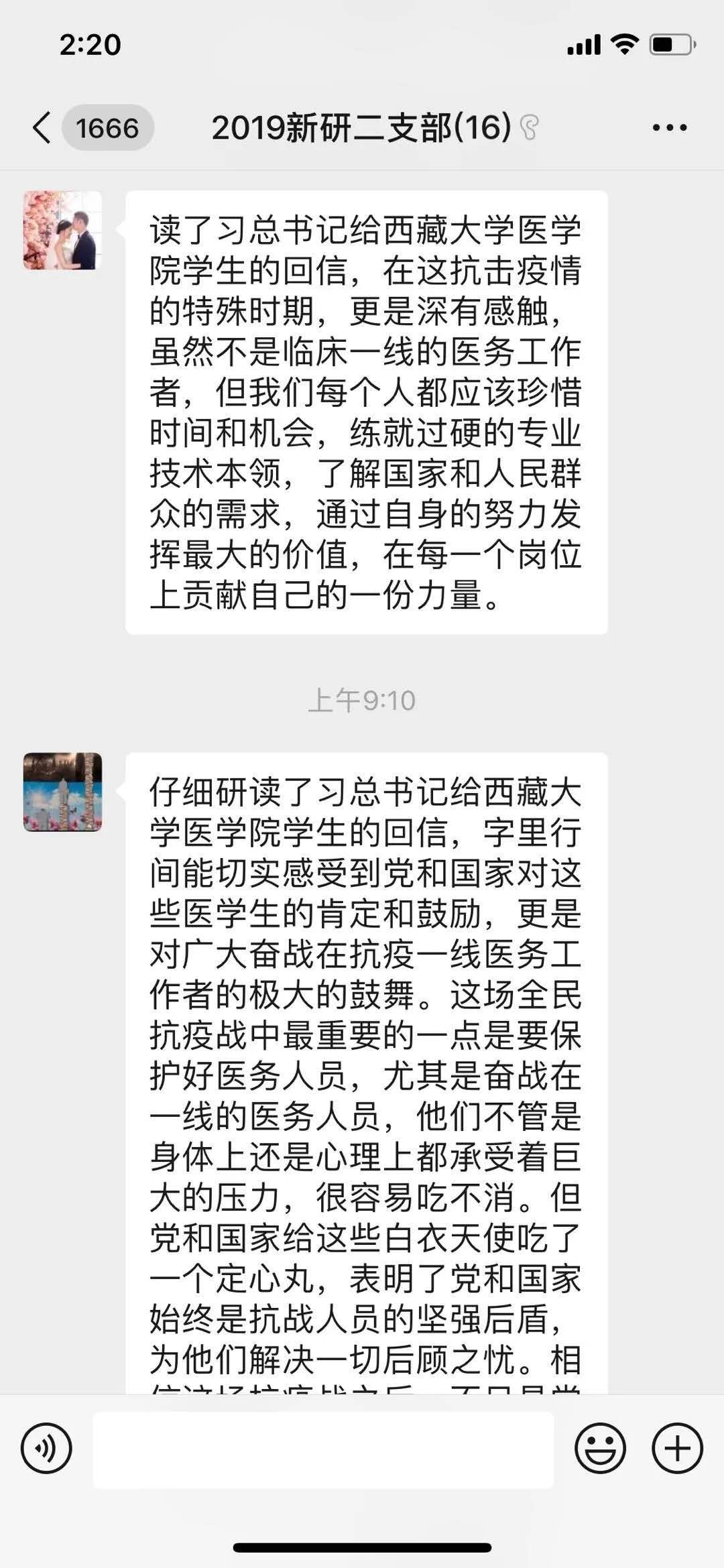Screen dimensions: 724x1568
Task: View profile of the skyscraper avatar sender
Action: 63,792
